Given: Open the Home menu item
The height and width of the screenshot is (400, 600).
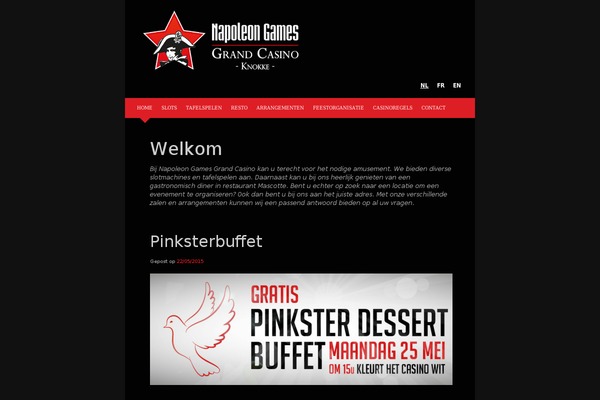Looking at the screenshot, I should point(144,107).
